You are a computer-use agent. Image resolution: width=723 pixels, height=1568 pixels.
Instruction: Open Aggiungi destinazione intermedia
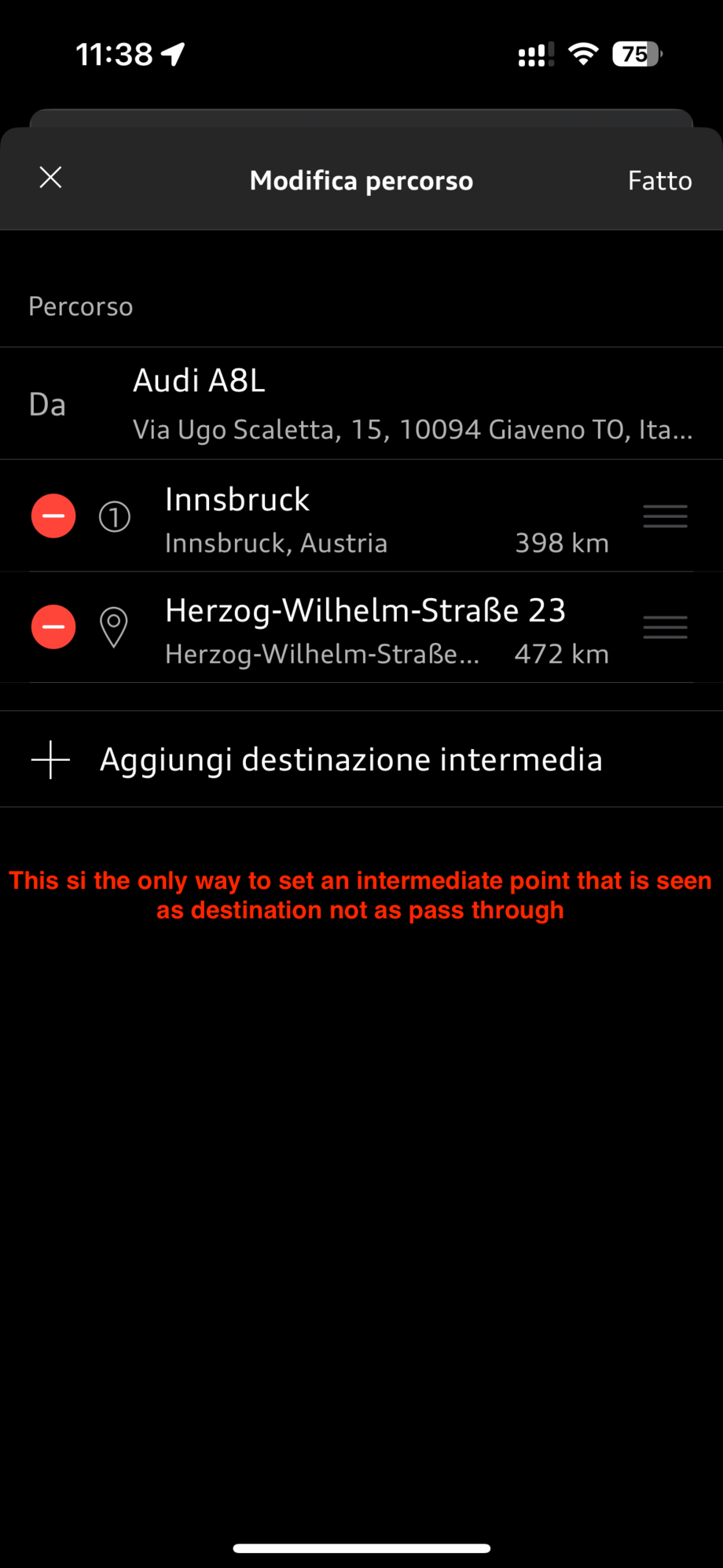click(351, 759)
